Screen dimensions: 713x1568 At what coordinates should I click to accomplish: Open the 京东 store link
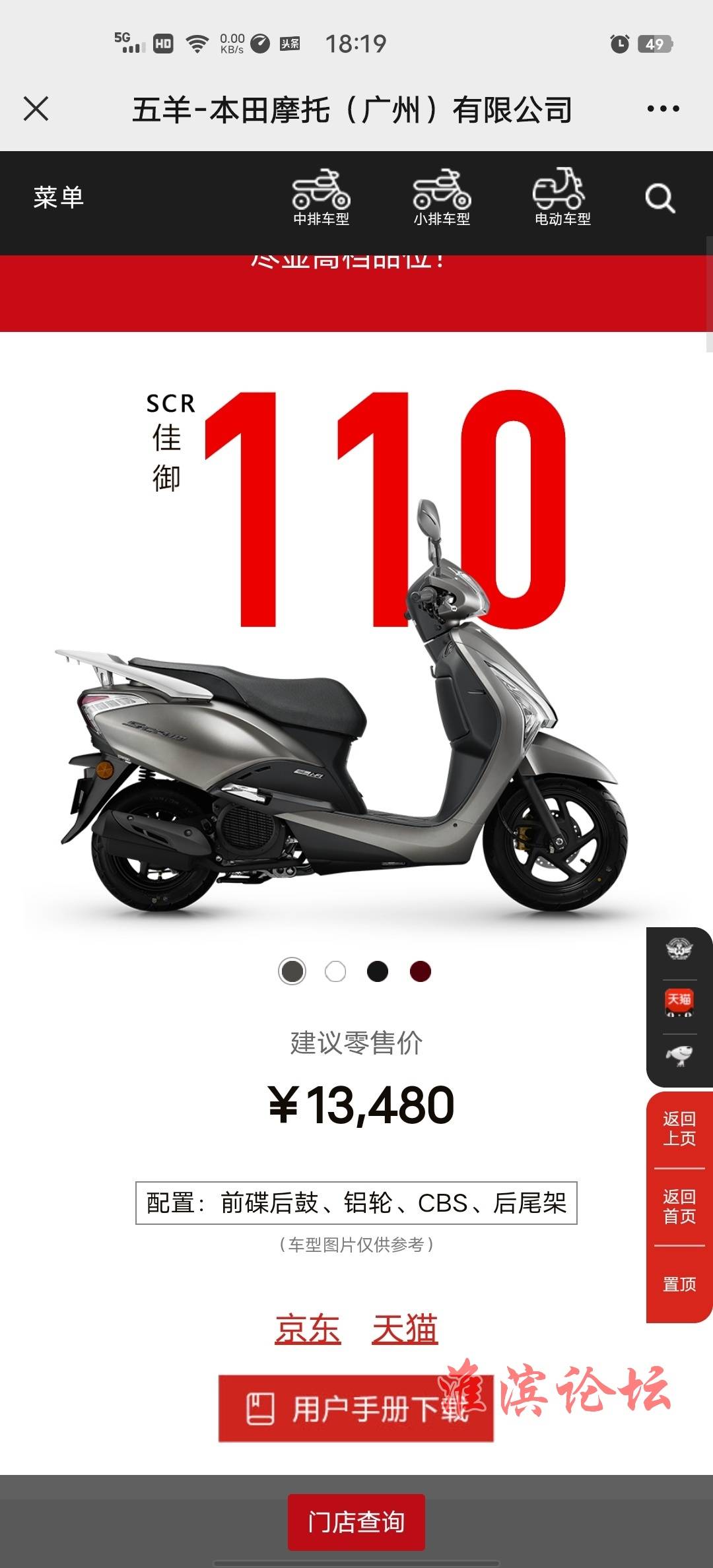point(308,1329)
